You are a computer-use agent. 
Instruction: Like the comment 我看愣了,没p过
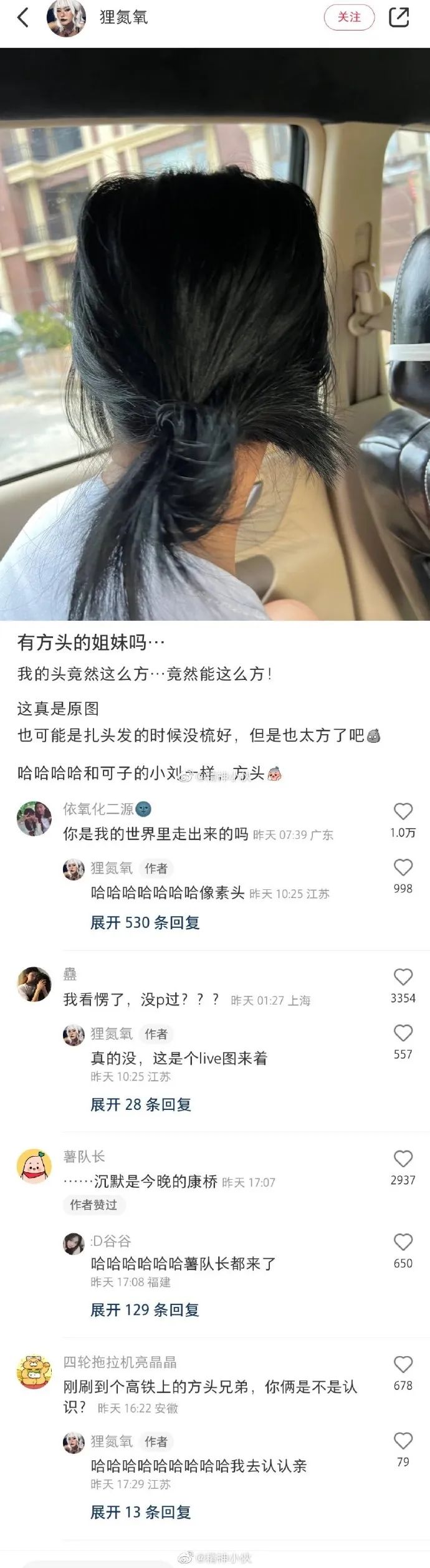coord(403,977)
